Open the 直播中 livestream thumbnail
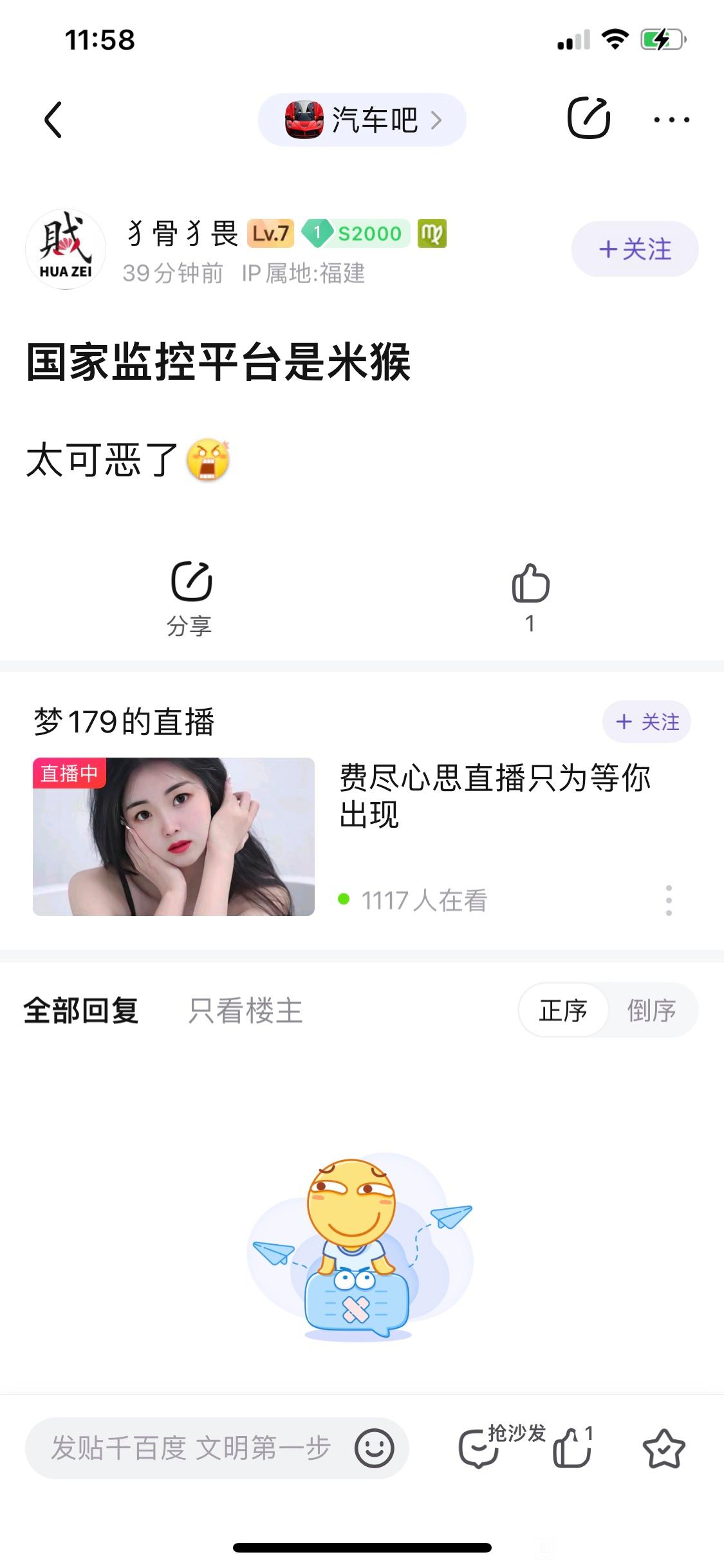 point(174,836)
